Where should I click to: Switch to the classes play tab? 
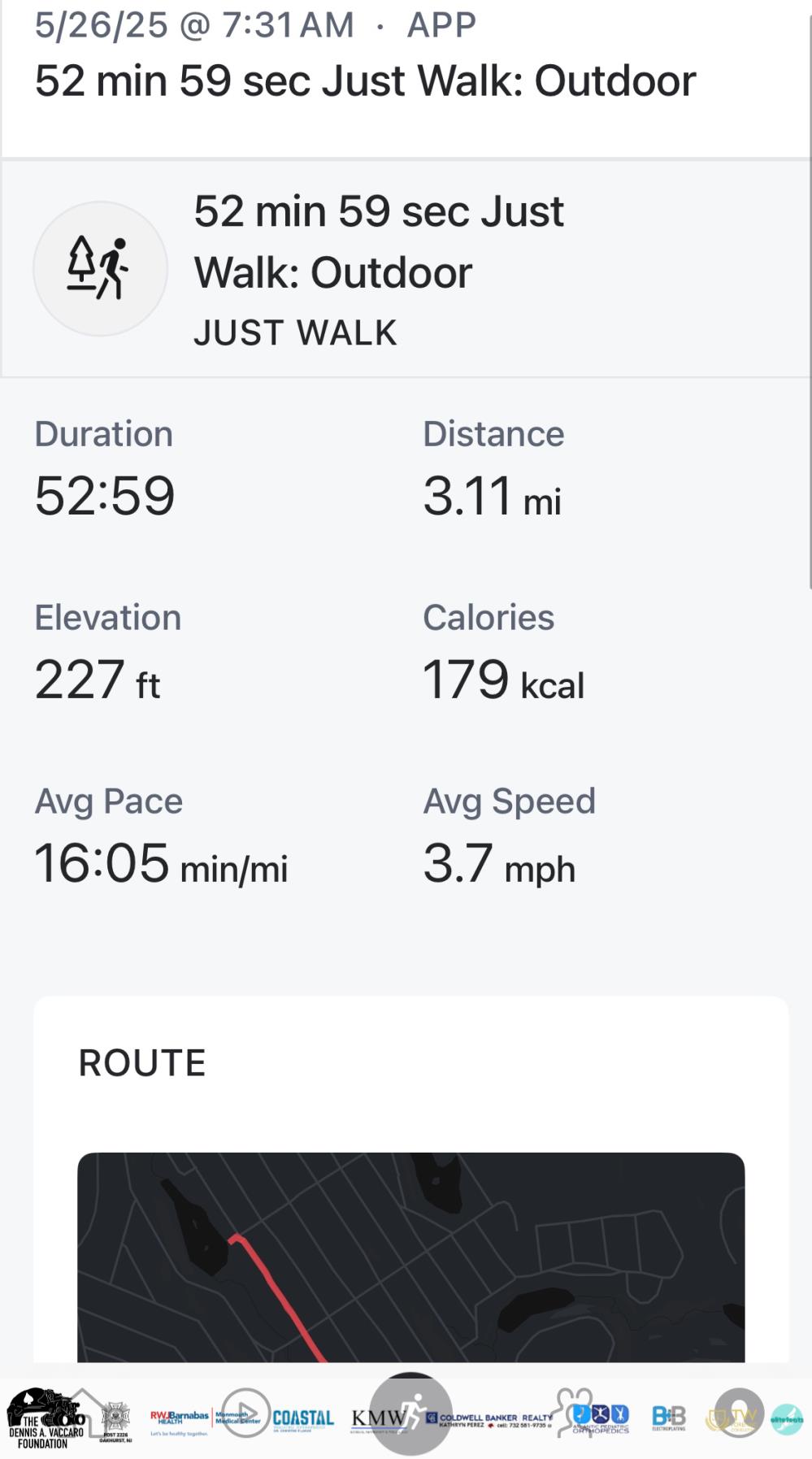[x=245, y=1413]
